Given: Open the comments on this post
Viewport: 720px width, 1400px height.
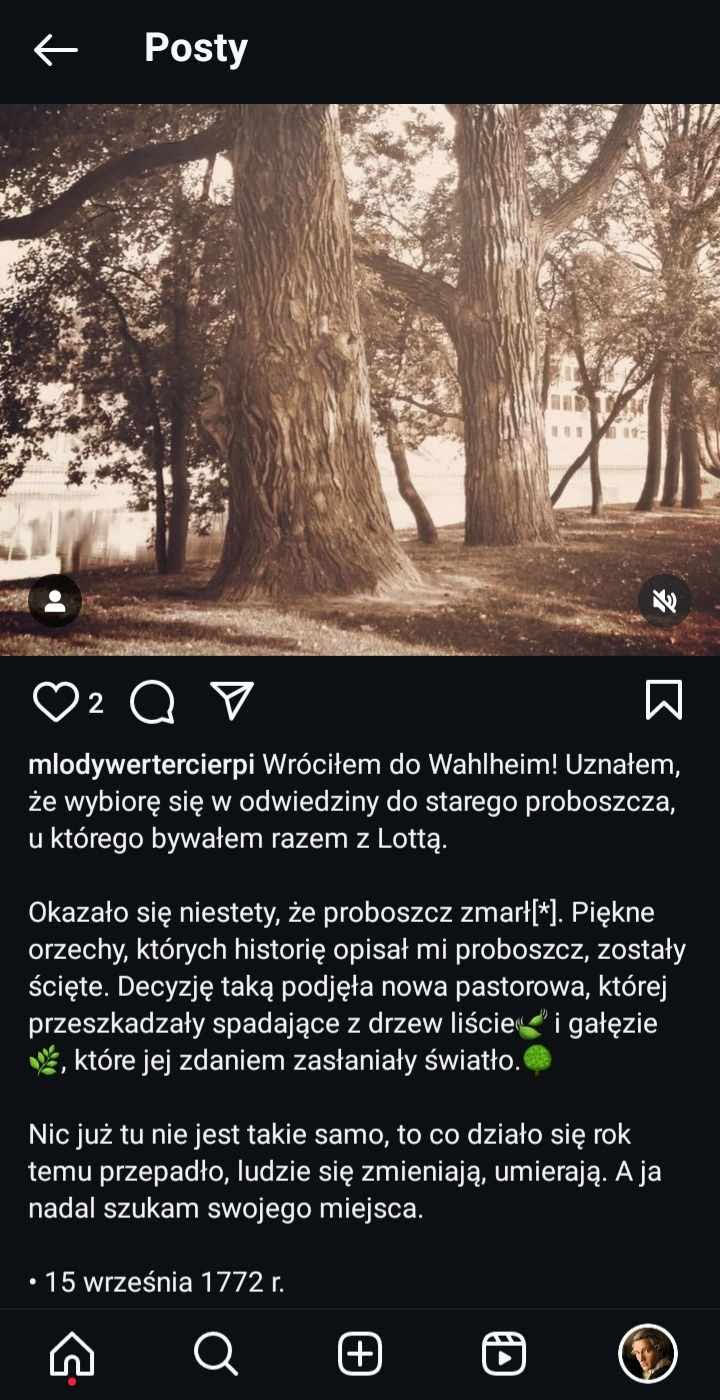Looking at the screenshot, I should (x=152, y=702).
